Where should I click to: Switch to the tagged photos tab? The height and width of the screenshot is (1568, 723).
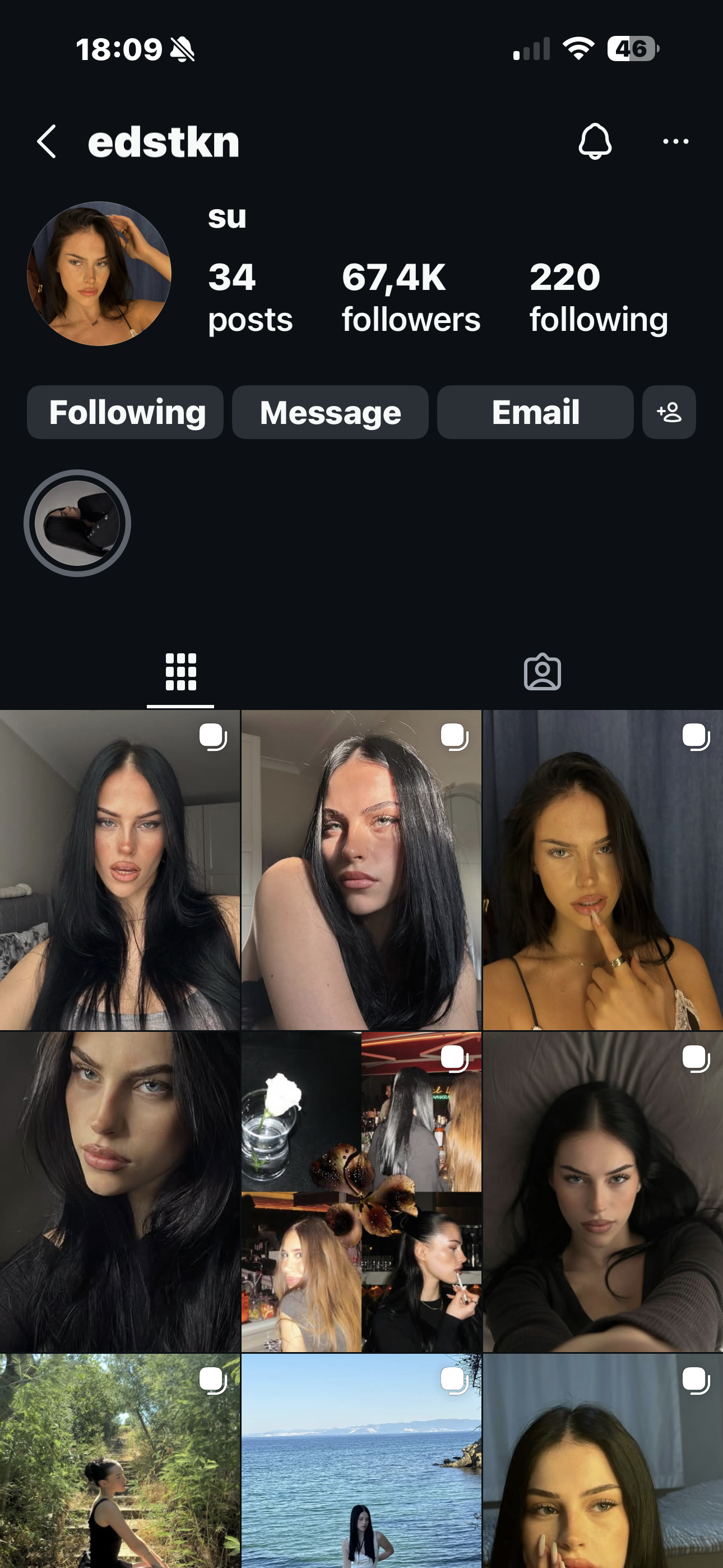click(x=543, y=672)
